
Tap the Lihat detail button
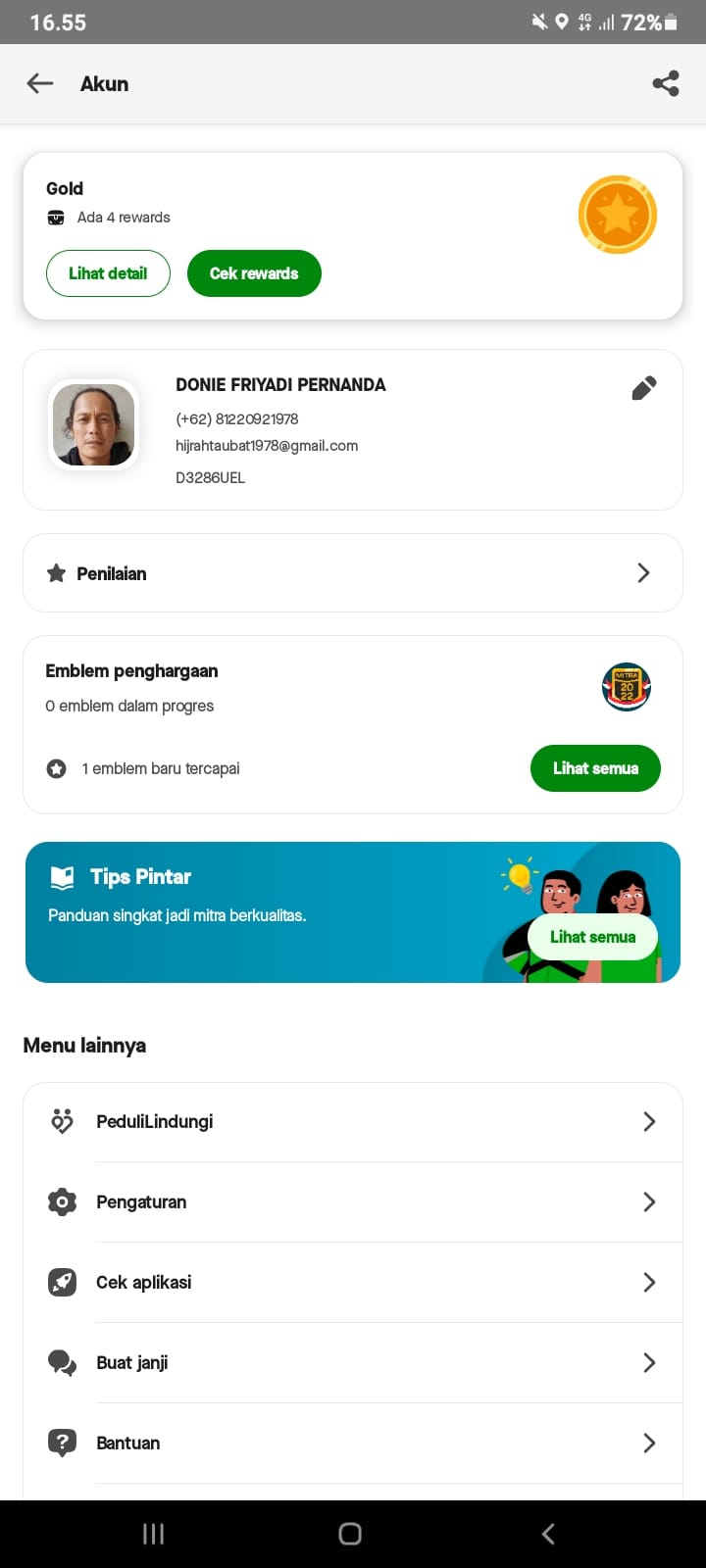[108, 273]
